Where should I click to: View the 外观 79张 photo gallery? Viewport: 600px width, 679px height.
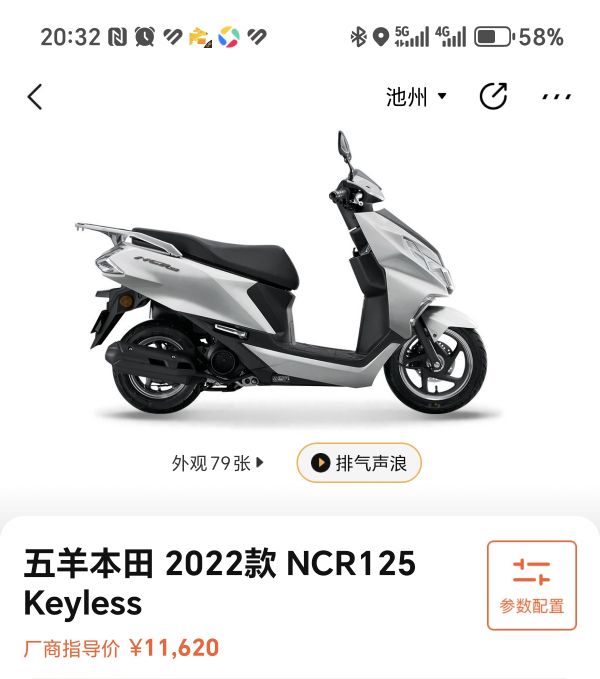(x=218, y=463)
